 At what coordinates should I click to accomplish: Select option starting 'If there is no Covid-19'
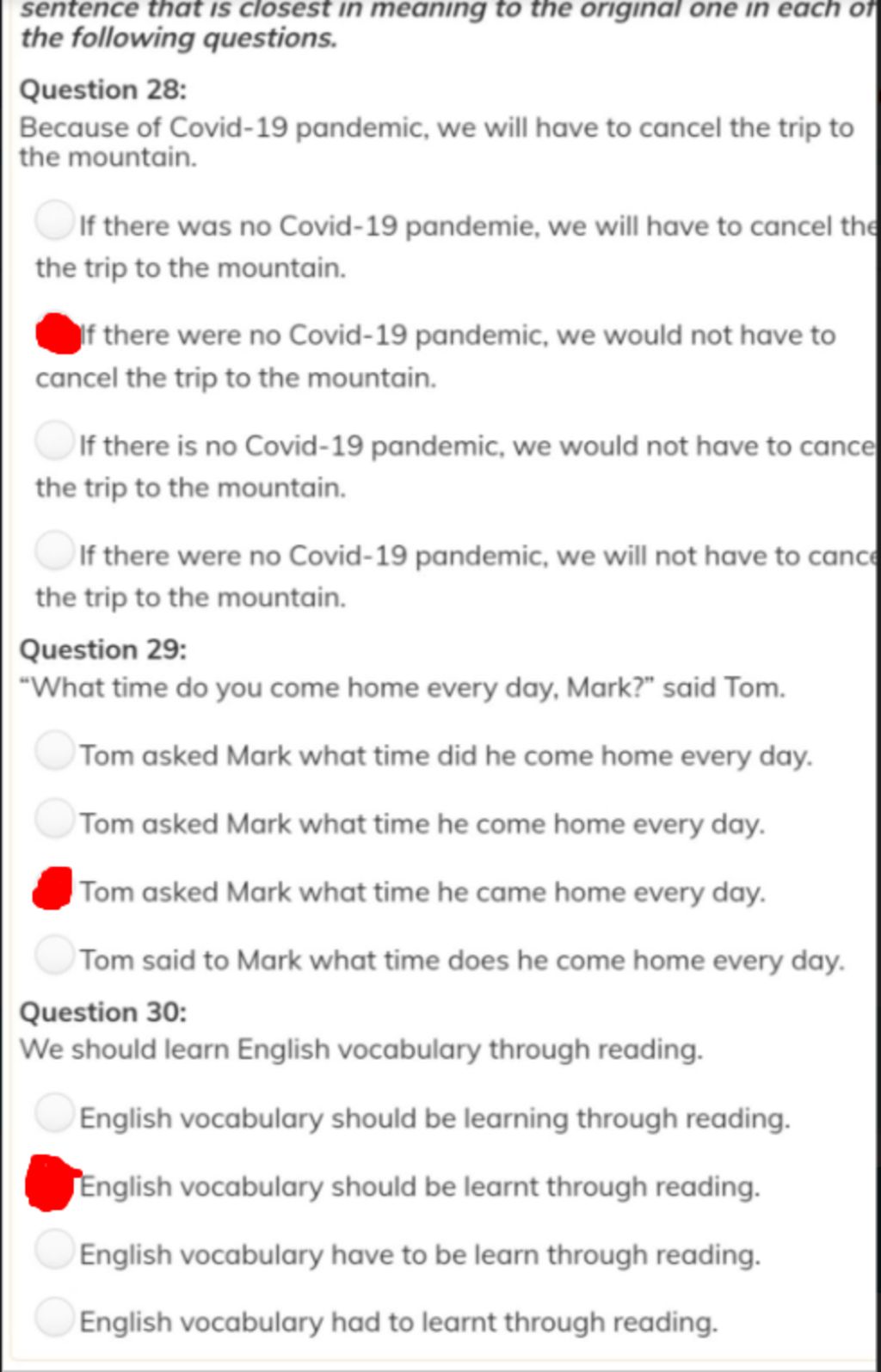(54, 440)
